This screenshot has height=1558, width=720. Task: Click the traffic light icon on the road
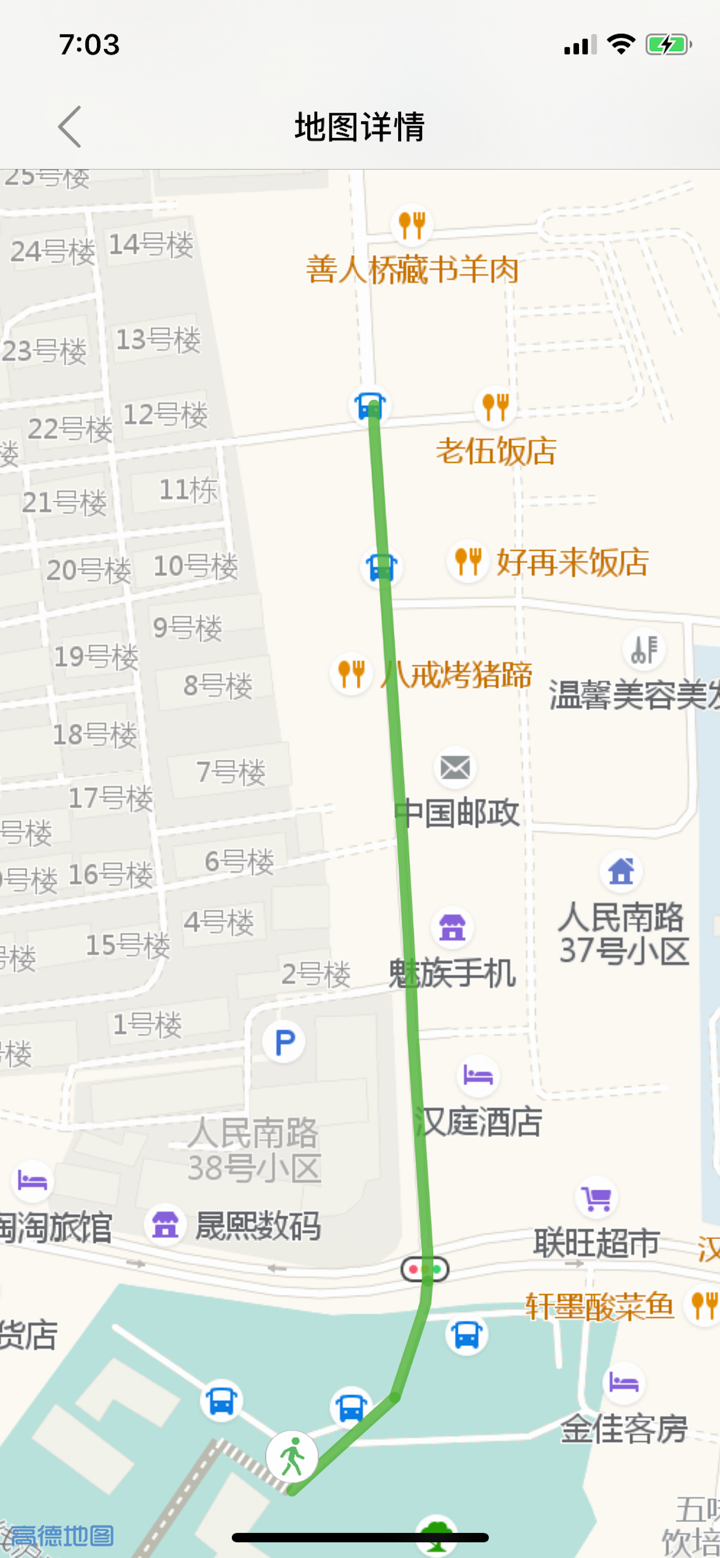(x=427, y=1268)
